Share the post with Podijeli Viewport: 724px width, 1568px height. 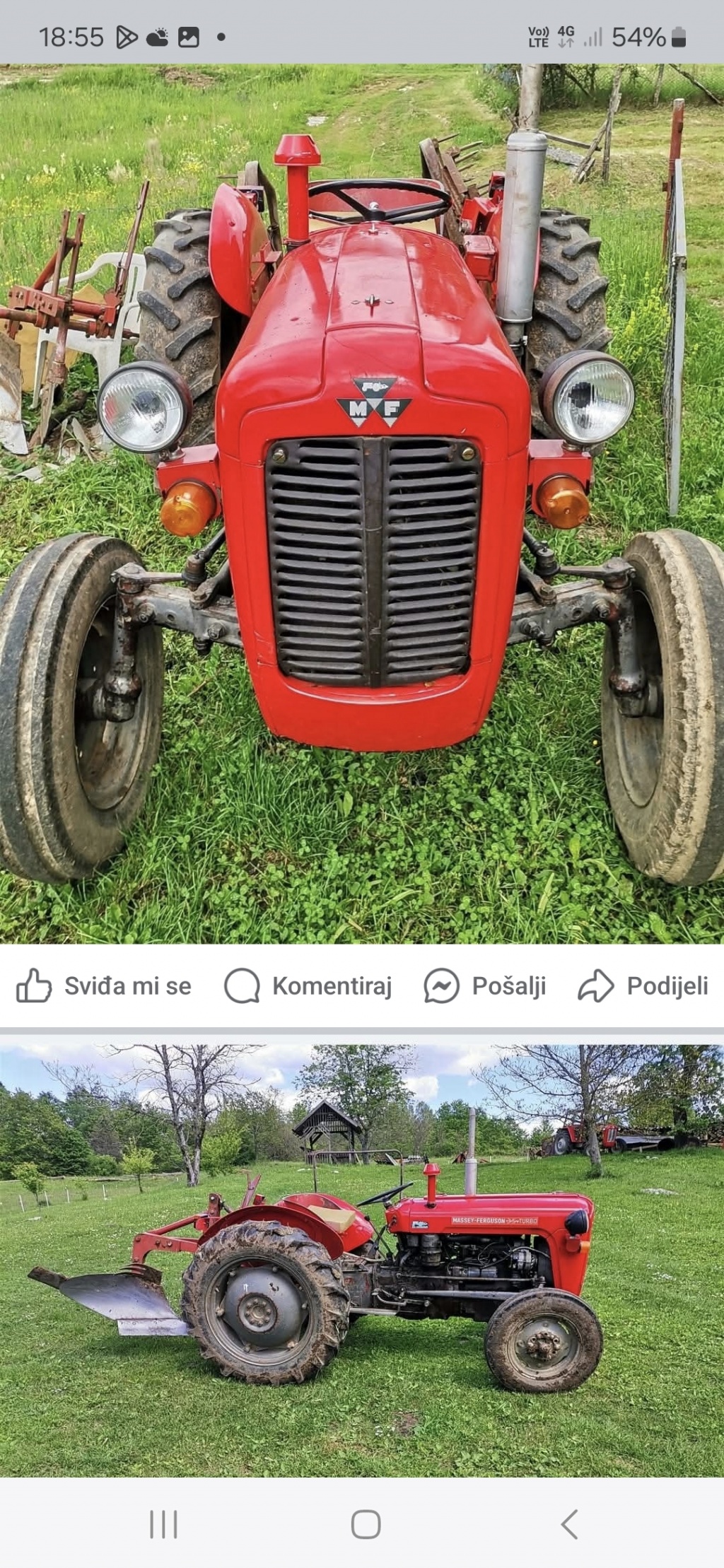(x=643, y=985)
